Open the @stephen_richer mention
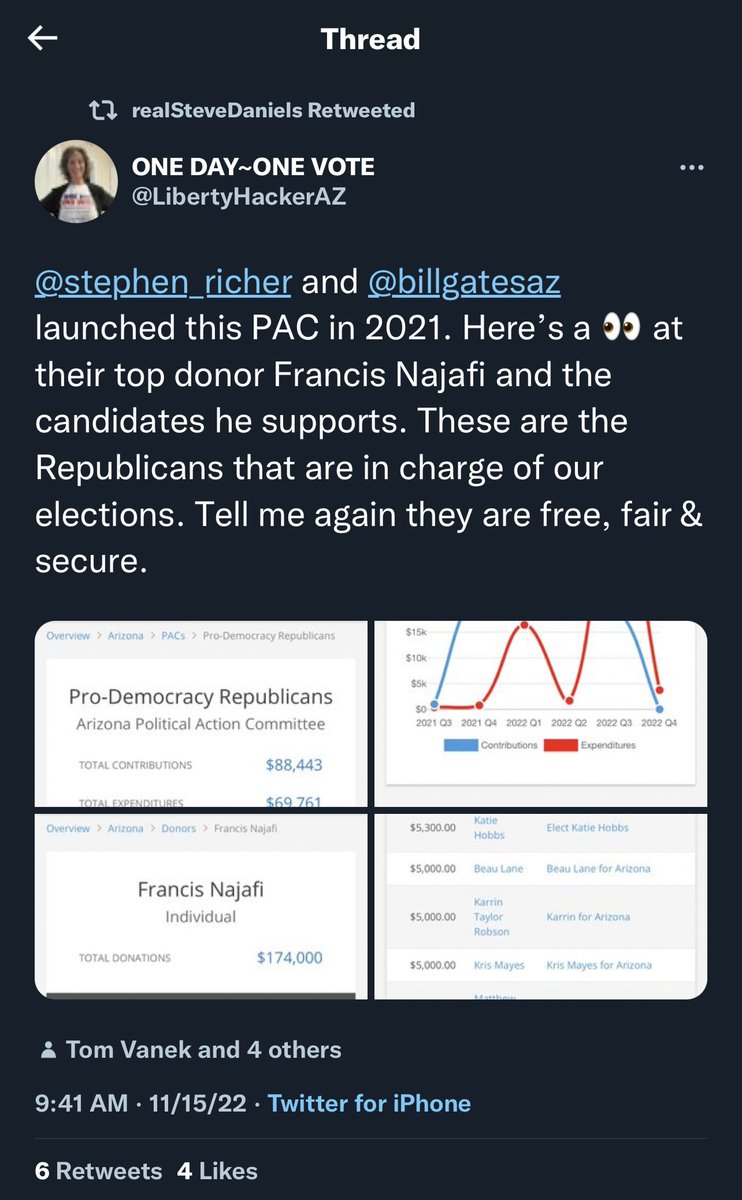The height and width of the screenshot is (1200, 742). [163, 283]
